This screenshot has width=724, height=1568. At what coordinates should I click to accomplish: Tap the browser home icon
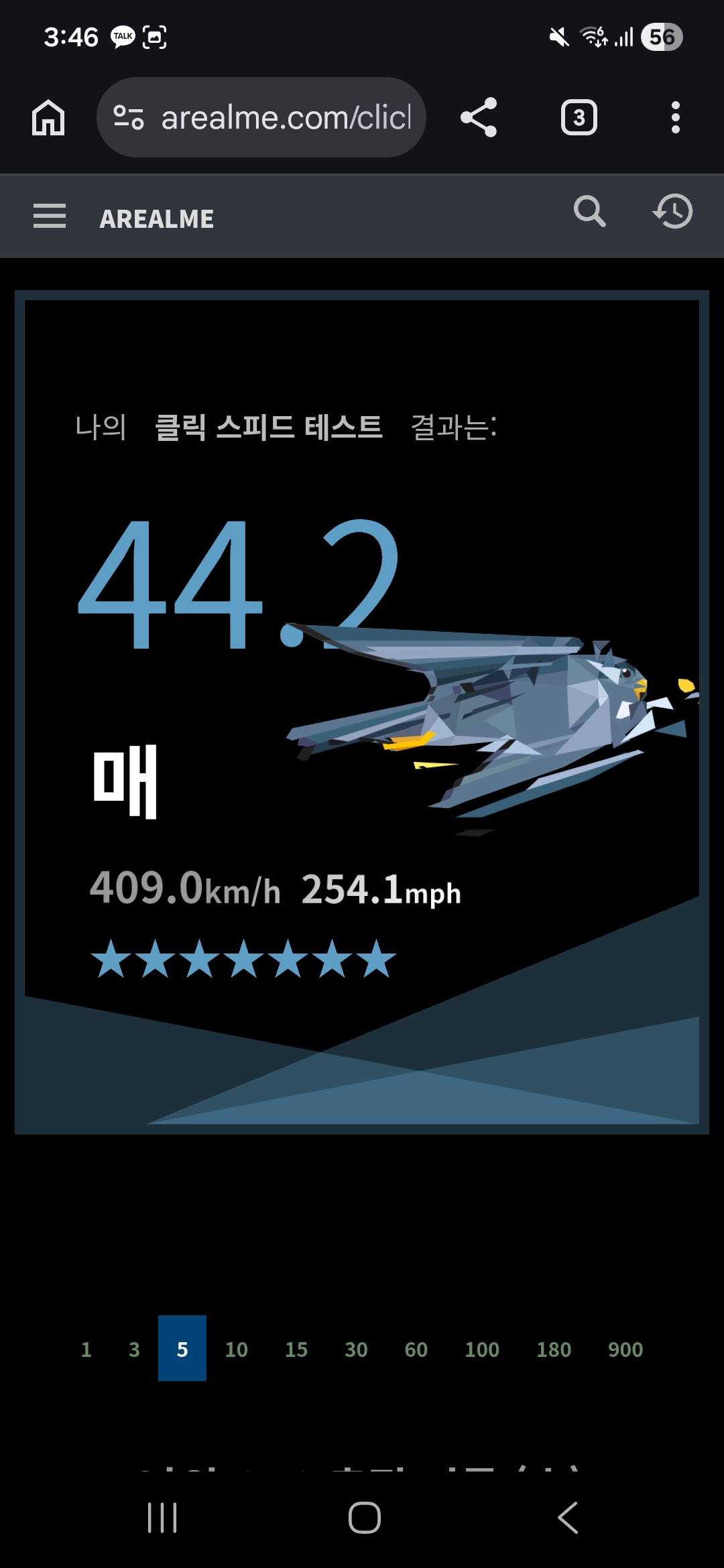(48, 118)
